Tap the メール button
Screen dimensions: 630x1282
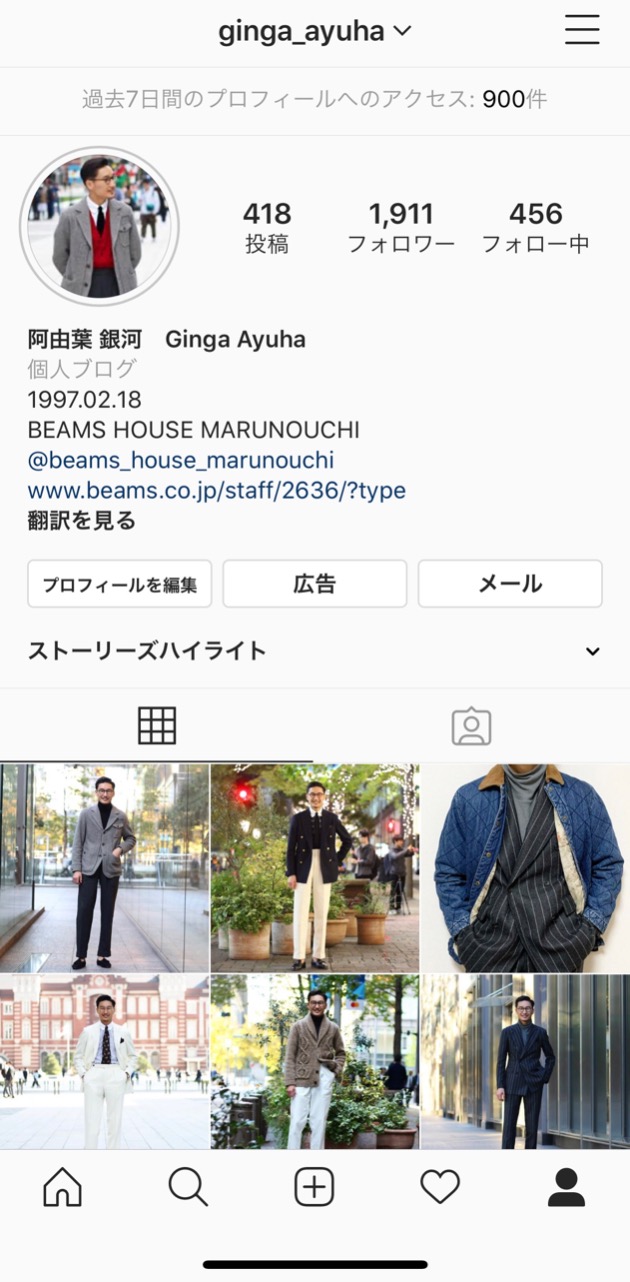509,584
